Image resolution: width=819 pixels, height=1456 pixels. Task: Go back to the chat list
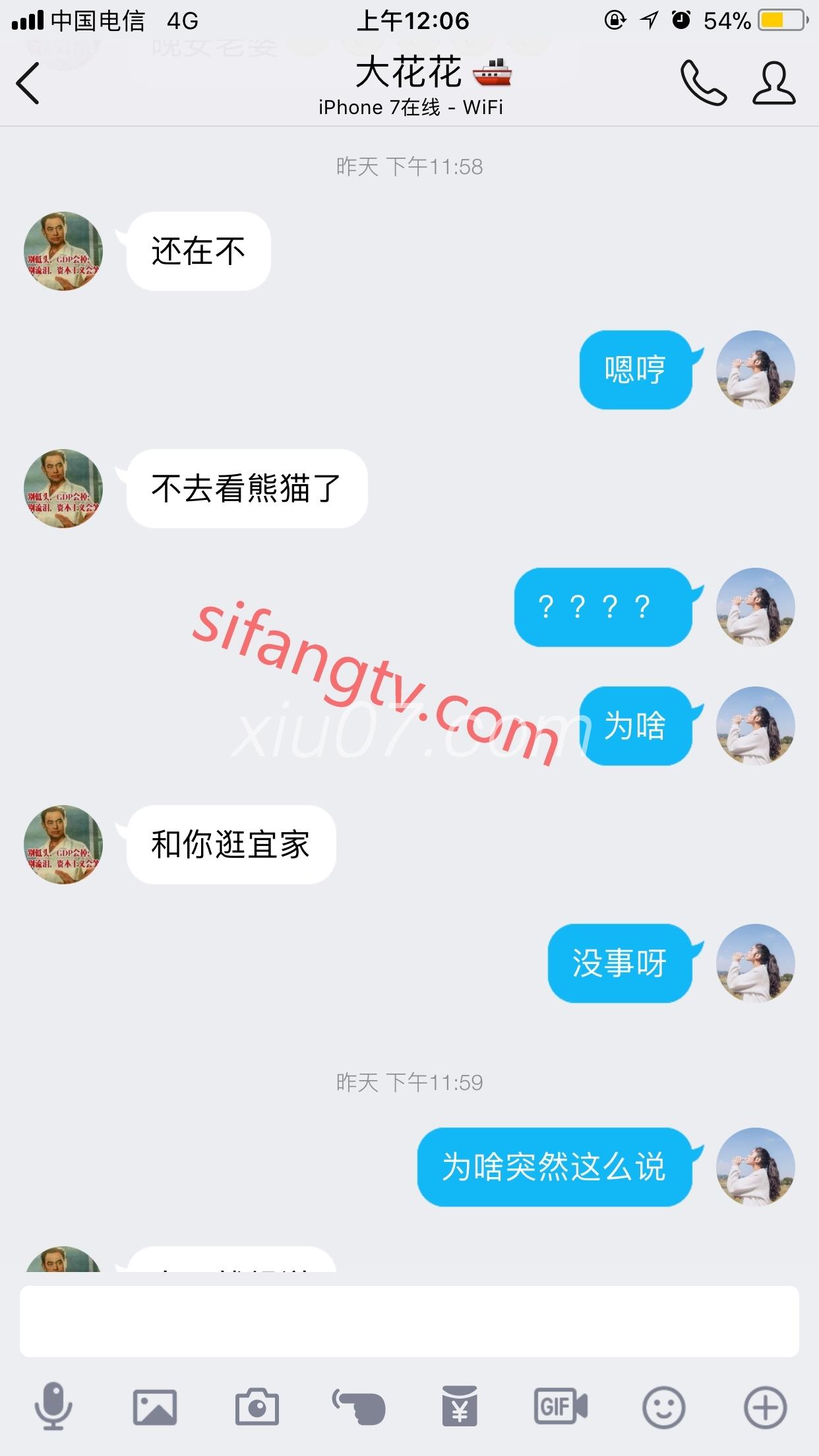(x=28, y=83)
